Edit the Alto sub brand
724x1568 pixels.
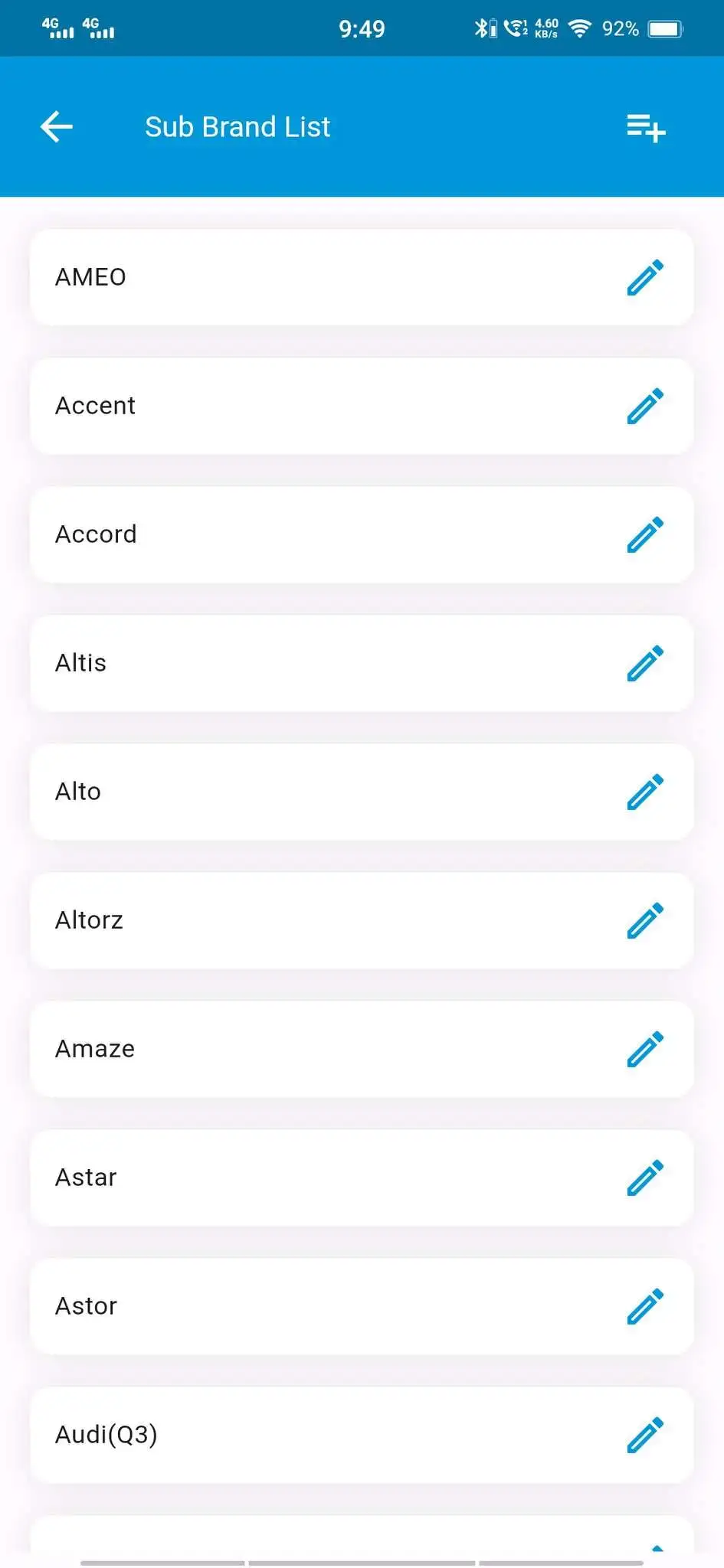[645, 792]
